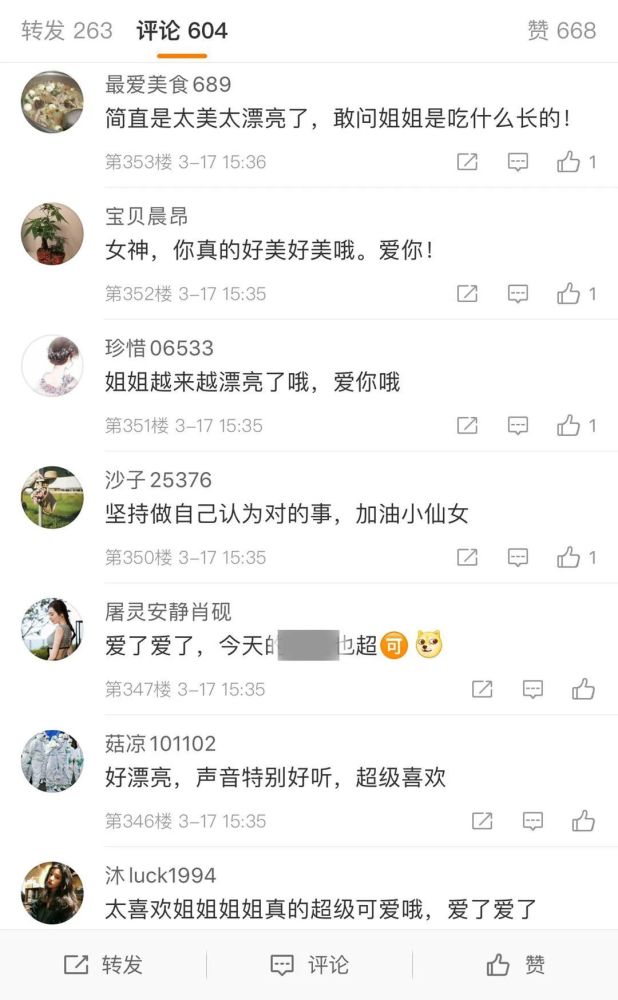Like 菇凉101102's comment
The width and height of the screenshot is (618, 1000).
tap(583, 821)
